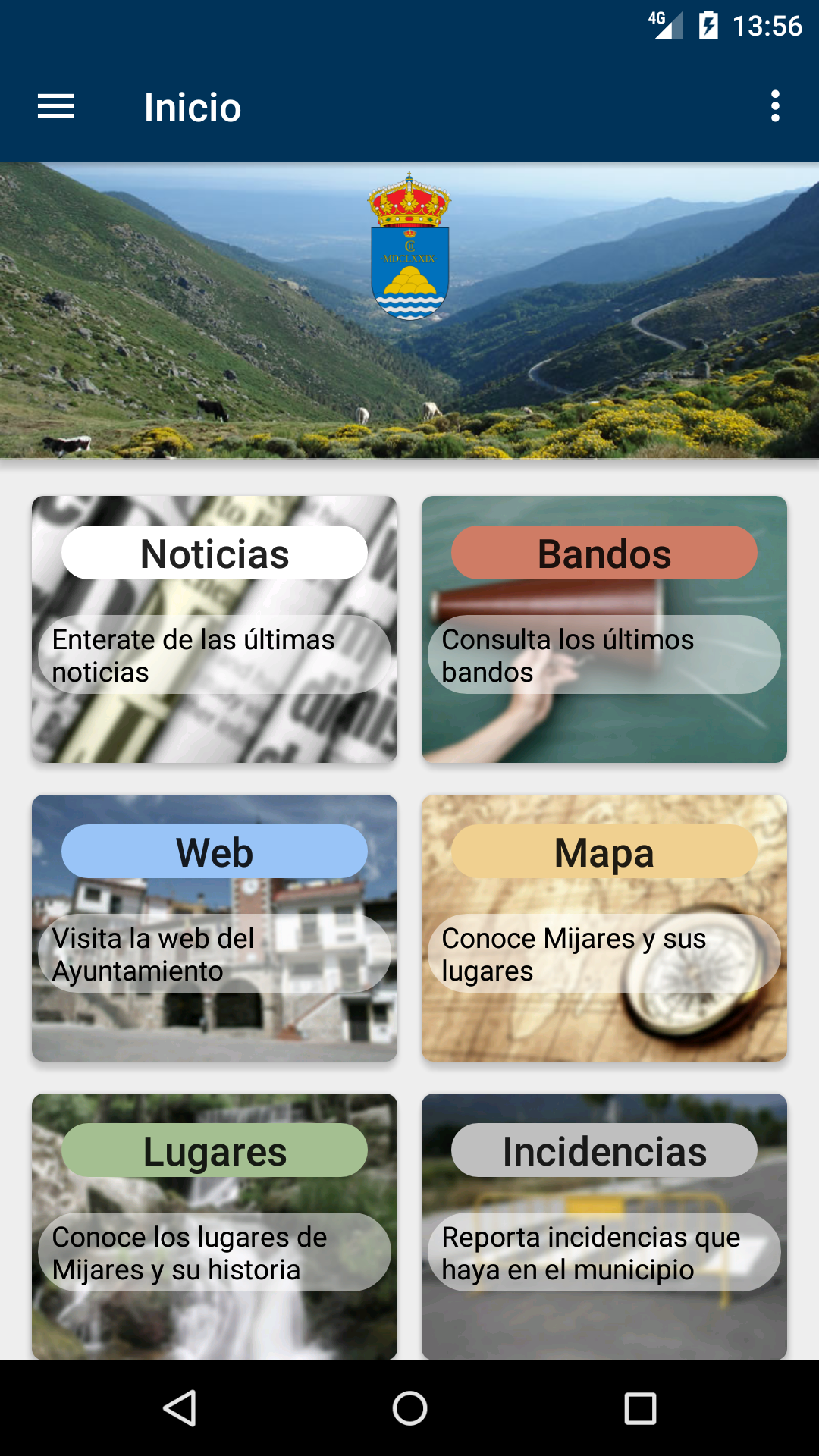The image size is (819, 1456).
Task: Open the Mapa card
Action: [604, 928]
